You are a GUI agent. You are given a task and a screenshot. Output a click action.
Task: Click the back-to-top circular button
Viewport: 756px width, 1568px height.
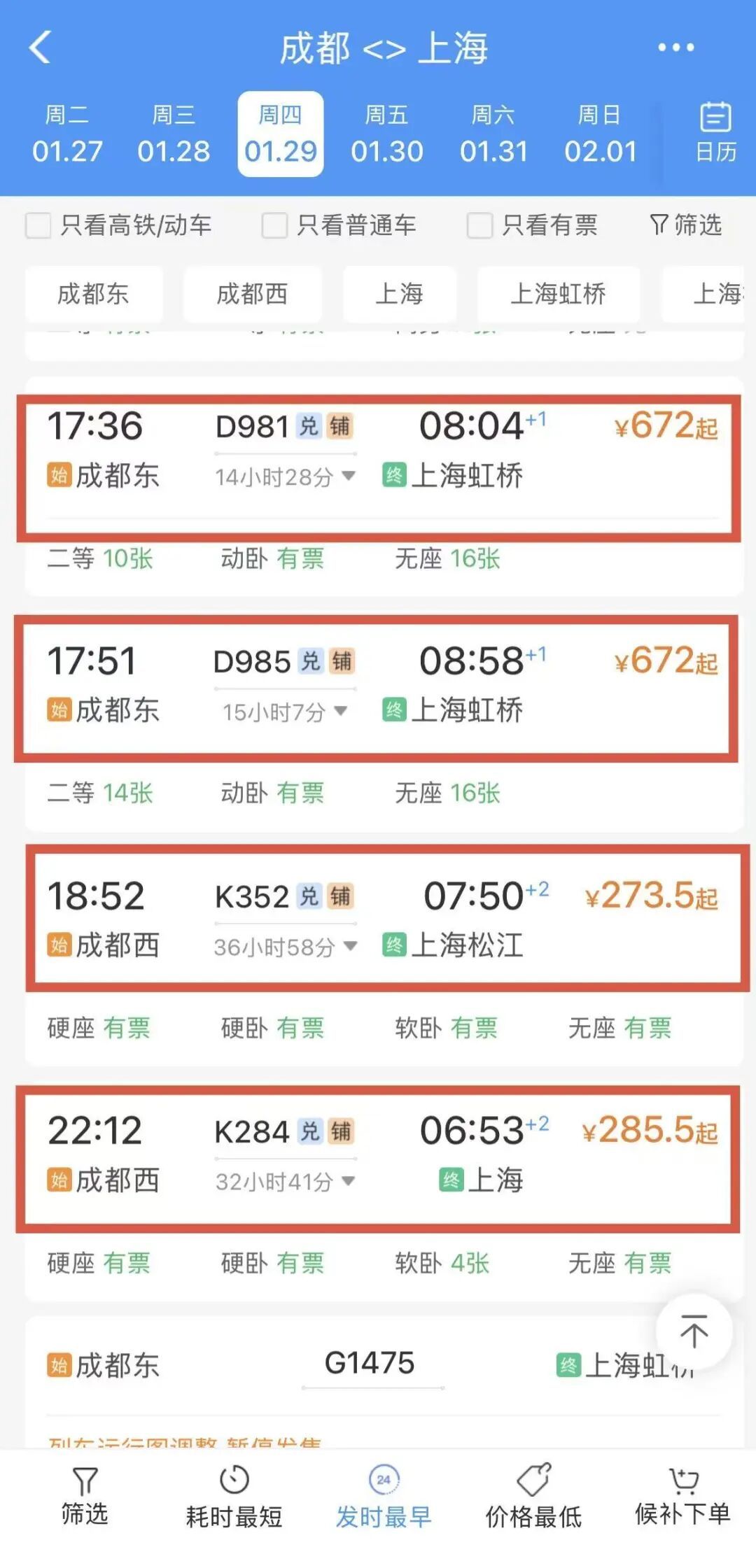coord(694,1331)
